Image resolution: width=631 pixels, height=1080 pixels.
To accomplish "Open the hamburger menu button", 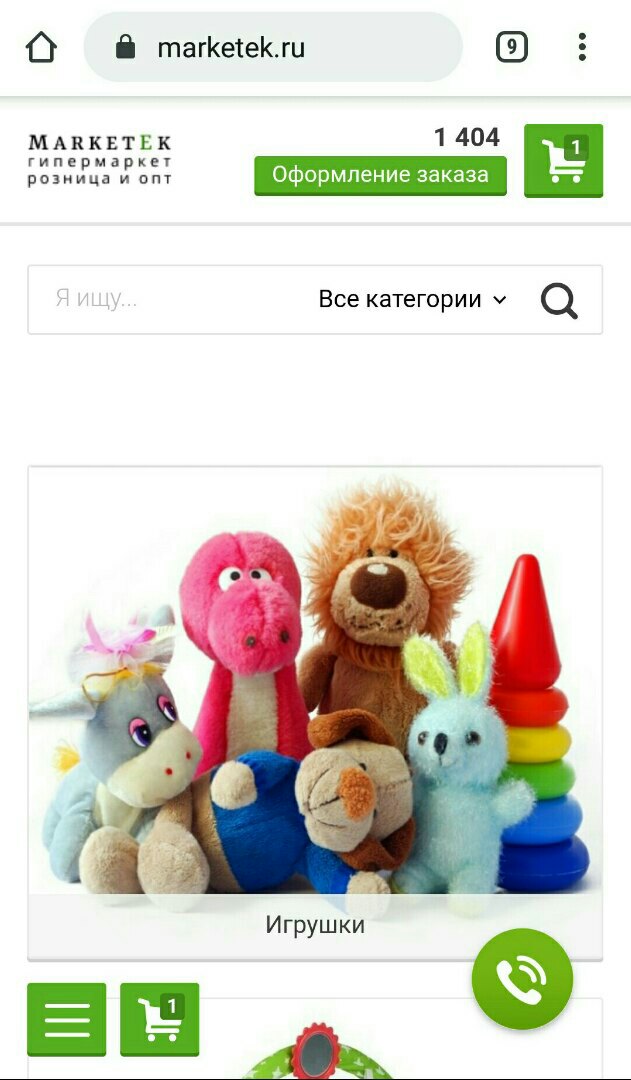I will tap(67, 1019).
